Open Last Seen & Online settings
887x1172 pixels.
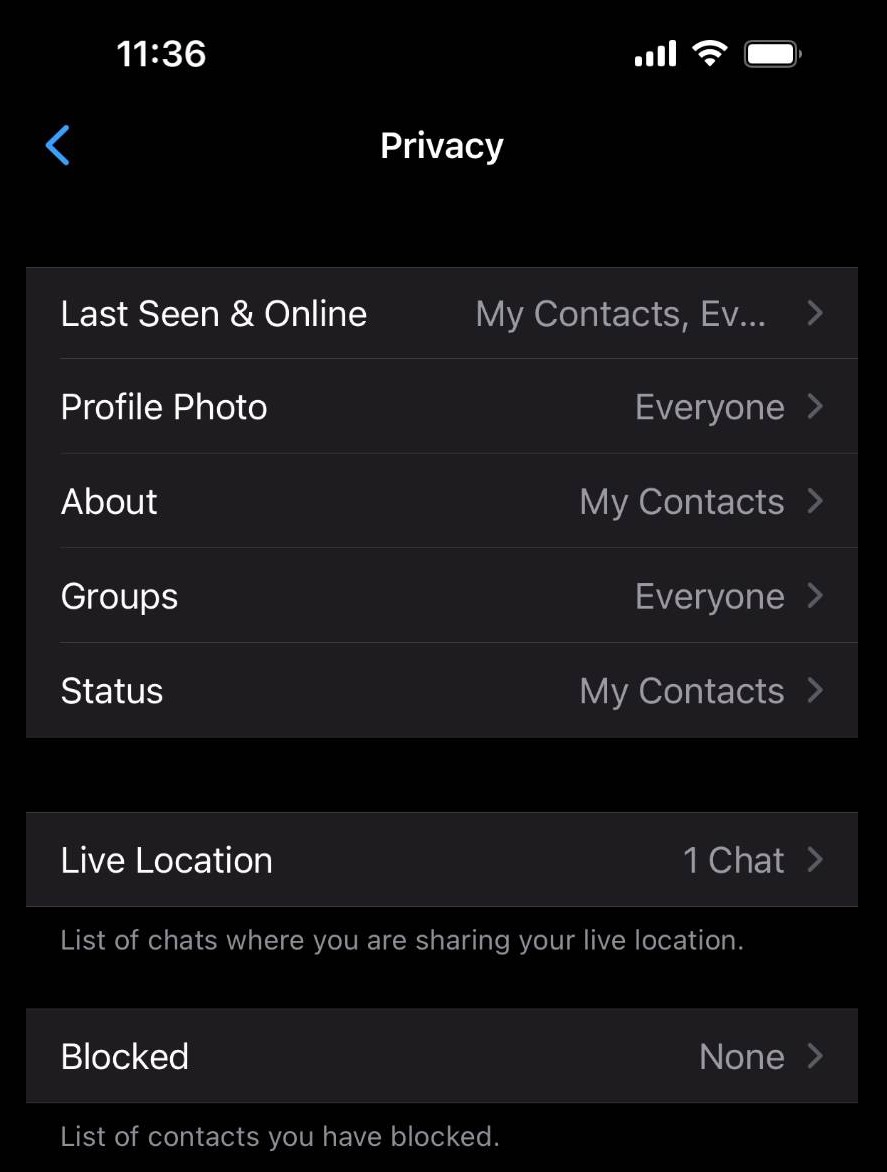click(x=441, y=314)
